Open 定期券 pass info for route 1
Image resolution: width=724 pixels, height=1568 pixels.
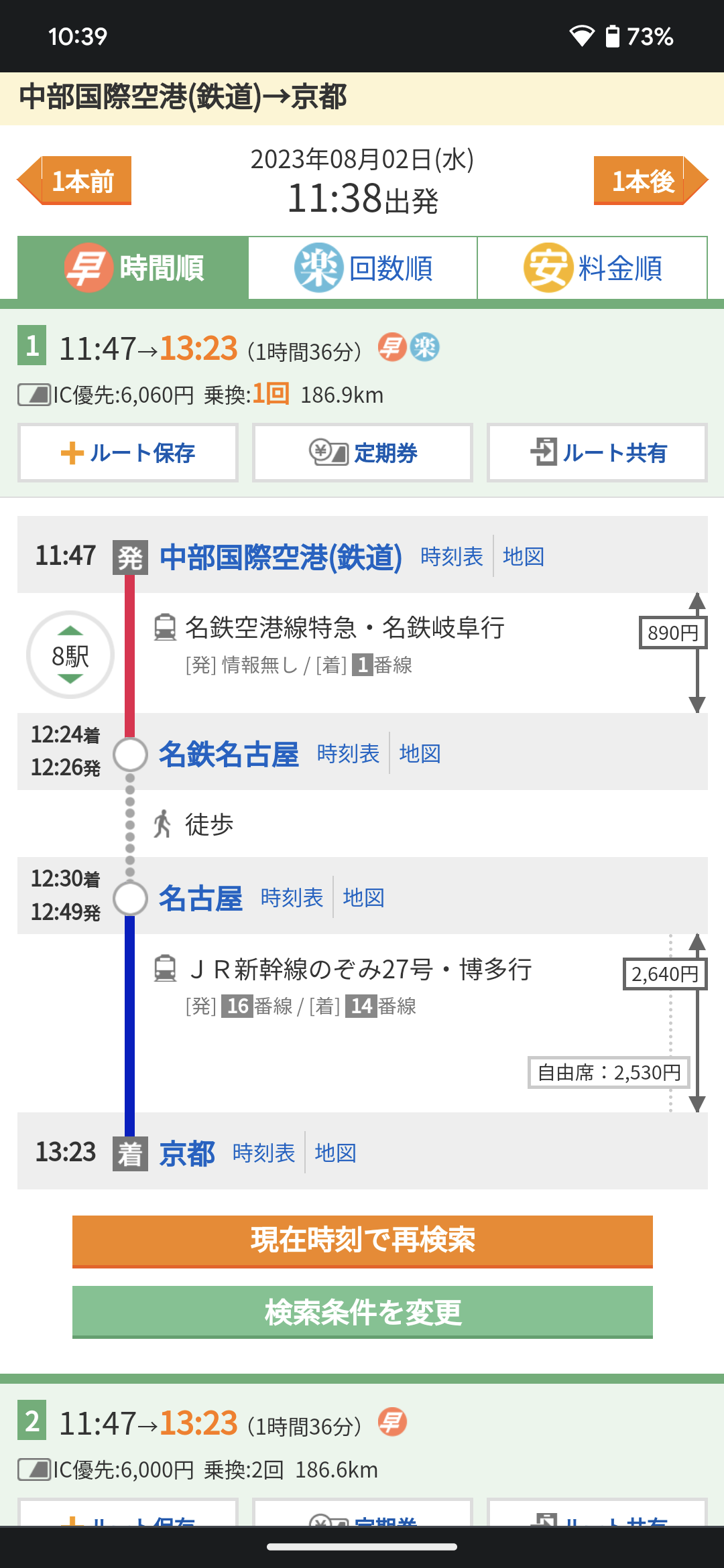pos(363,453)
